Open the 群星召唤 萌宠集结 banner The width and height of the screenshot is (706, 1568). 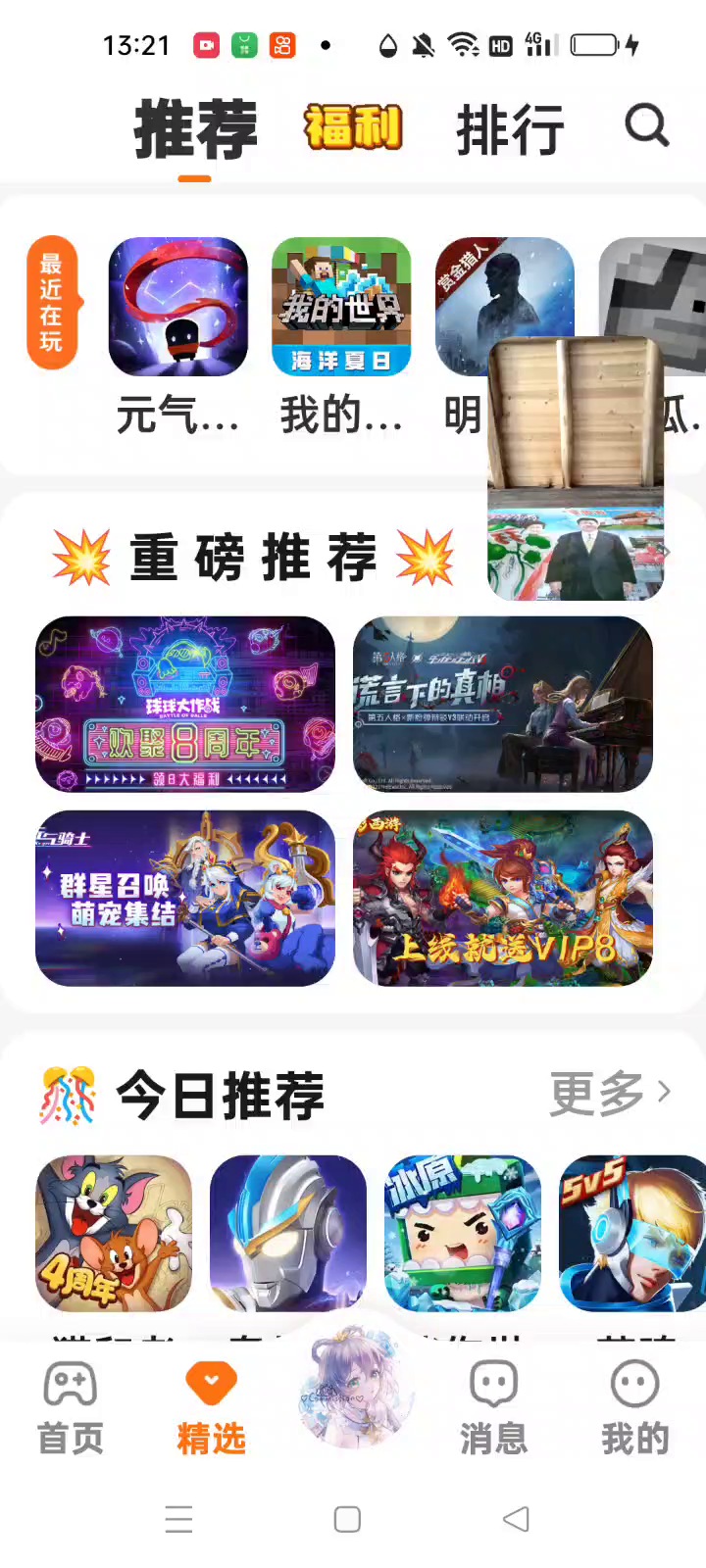click(x=185, y=898)
